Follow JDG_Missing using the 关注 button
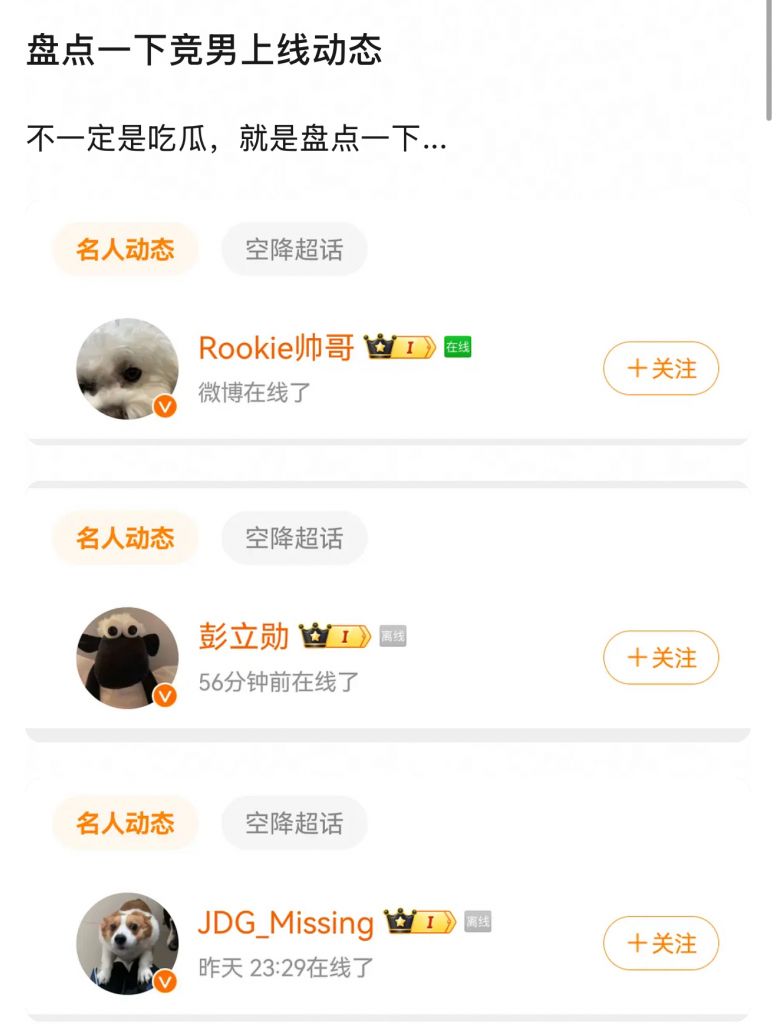777x1024 pixels. click(x=660, y=943)
